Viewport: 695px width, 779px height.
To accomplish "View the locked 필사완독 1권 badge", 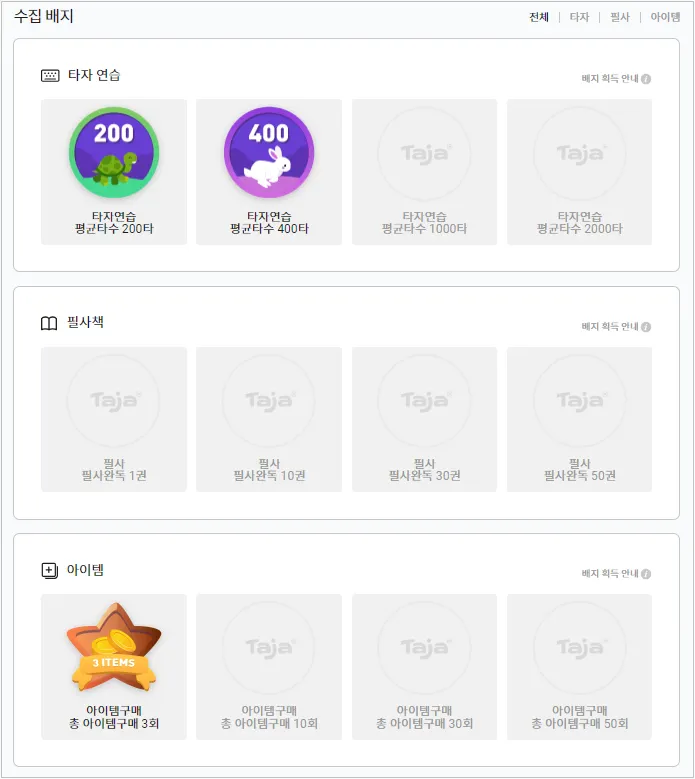I will click(114, 419).
